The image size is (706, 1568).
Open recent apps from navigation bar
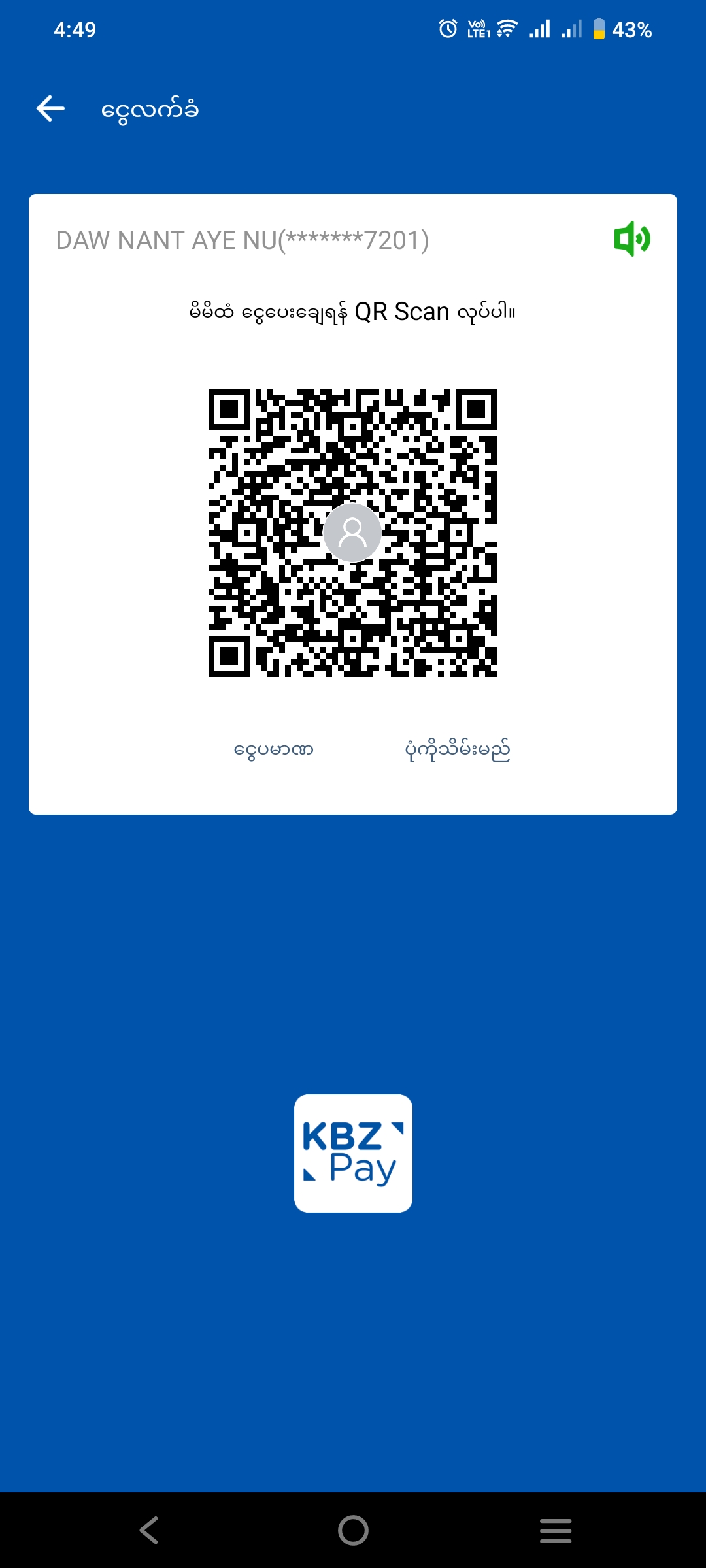(556, 1530)
